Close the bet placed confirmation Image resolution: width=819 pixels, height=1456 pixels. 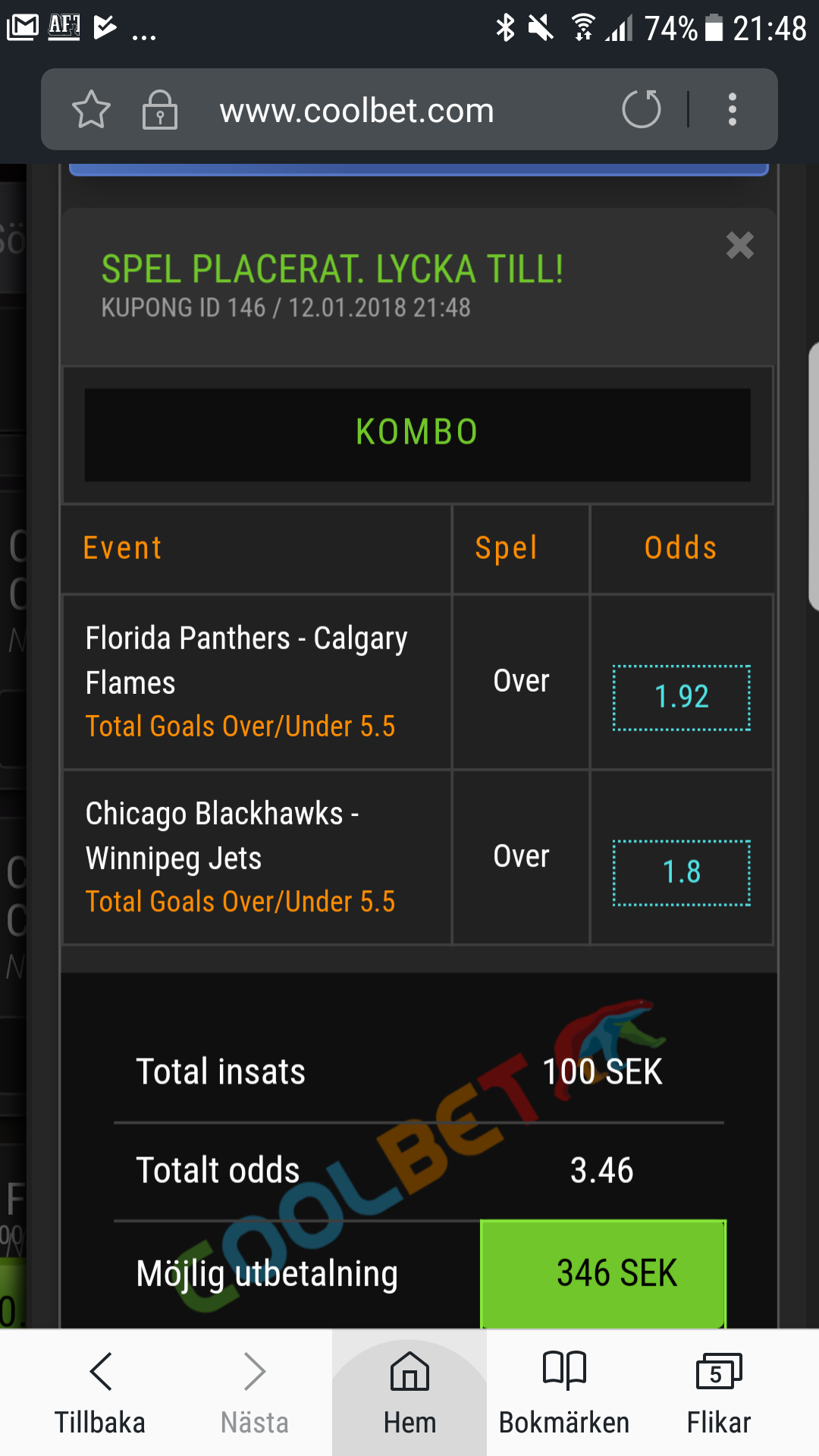[x=739, y=245]
